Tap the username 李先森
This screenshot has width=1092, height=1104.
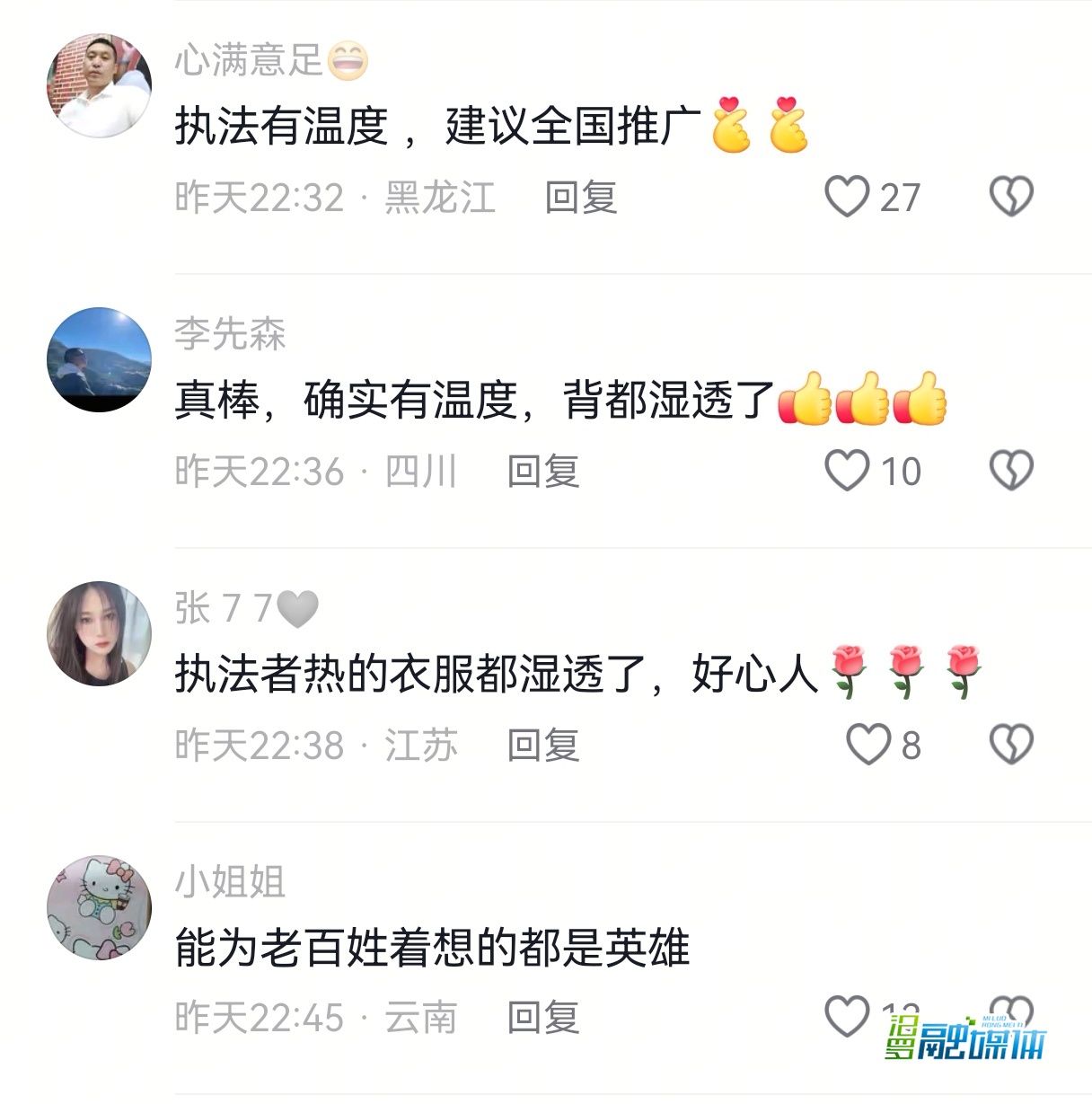click(230, 334)
